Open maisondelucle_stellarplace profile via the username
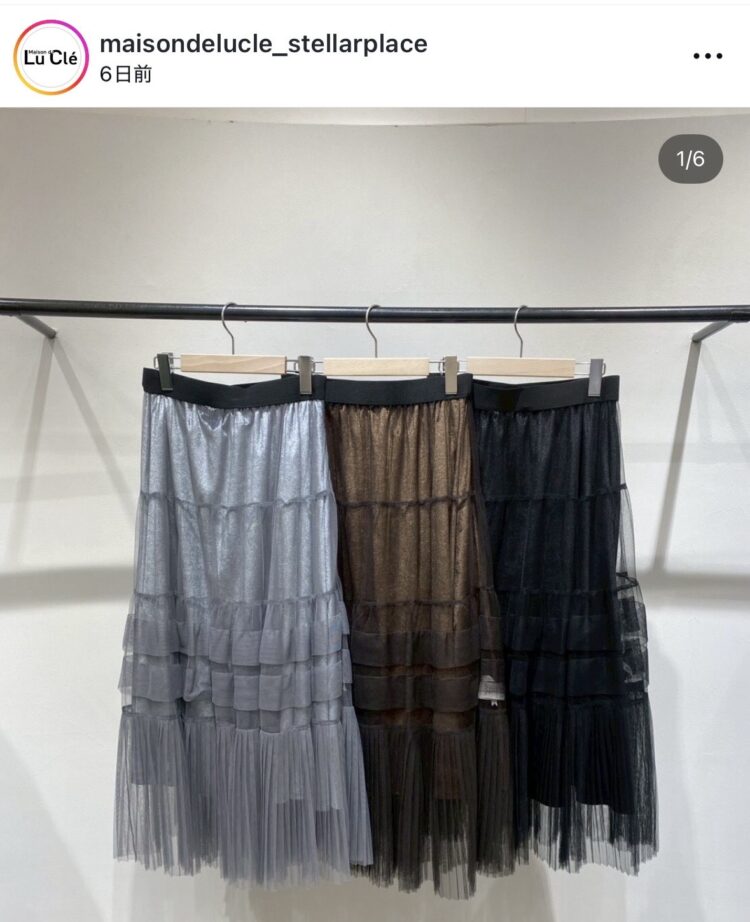The width and height of the screenshot is (750, 922). (263, 43)
